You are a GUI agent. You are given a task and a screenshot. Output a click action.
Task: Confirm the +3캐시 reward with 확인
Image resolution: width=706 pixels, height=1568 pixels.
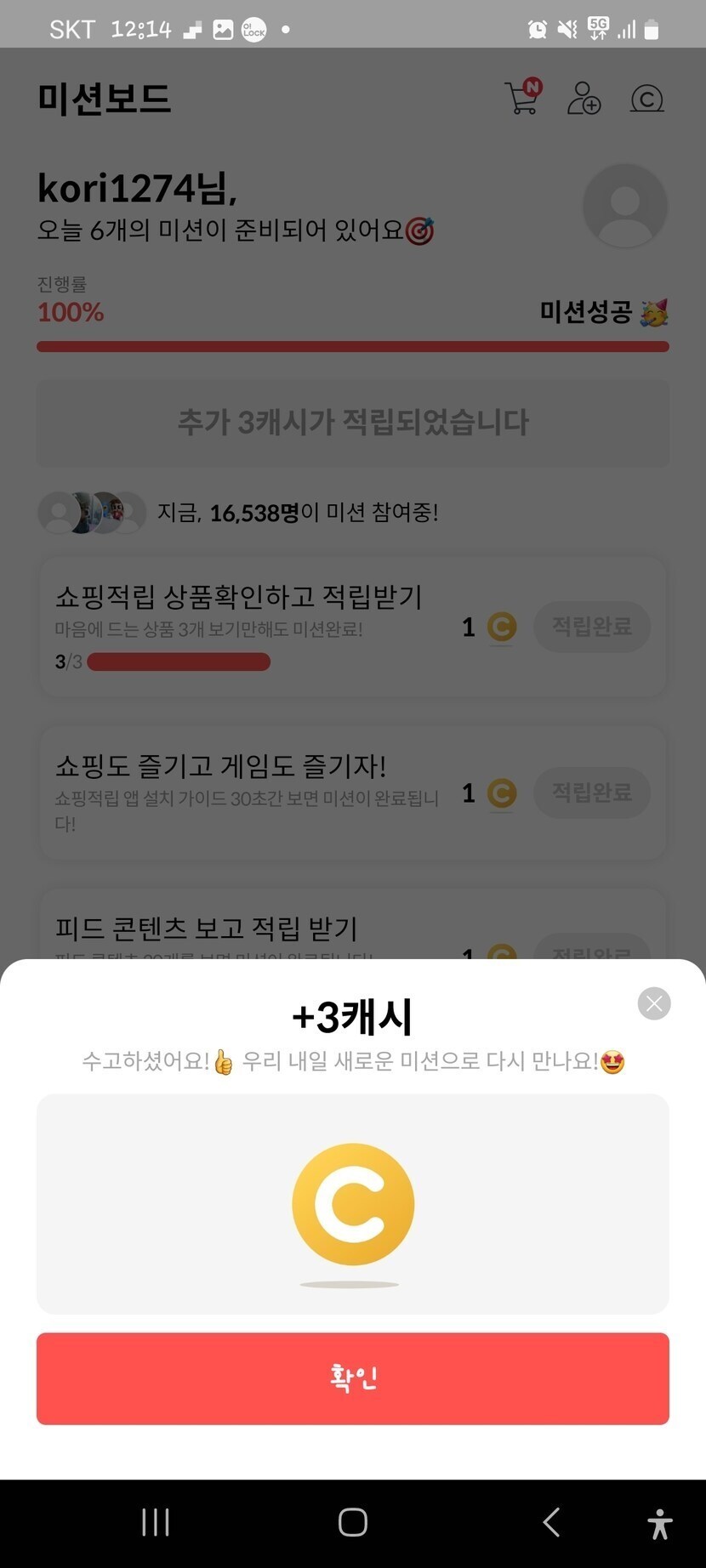352,1378
